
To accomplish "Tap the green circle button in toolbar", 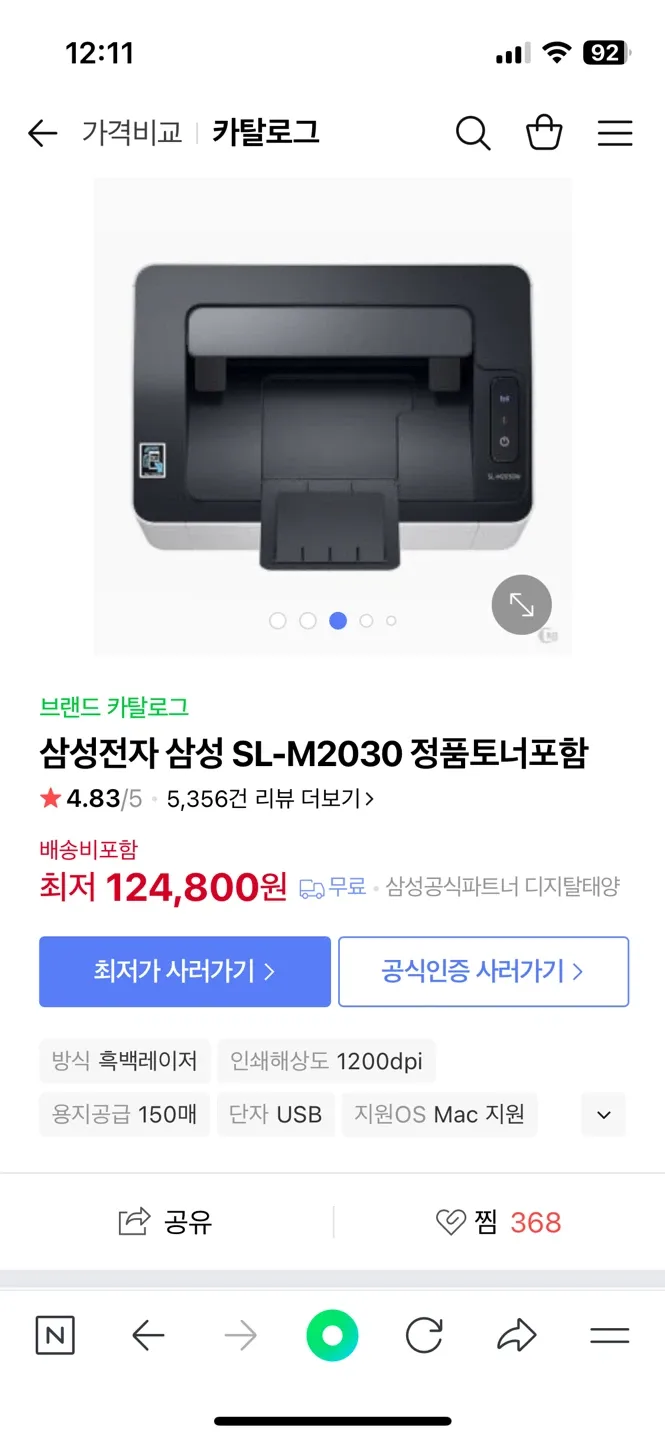I will click(332, 1335).
